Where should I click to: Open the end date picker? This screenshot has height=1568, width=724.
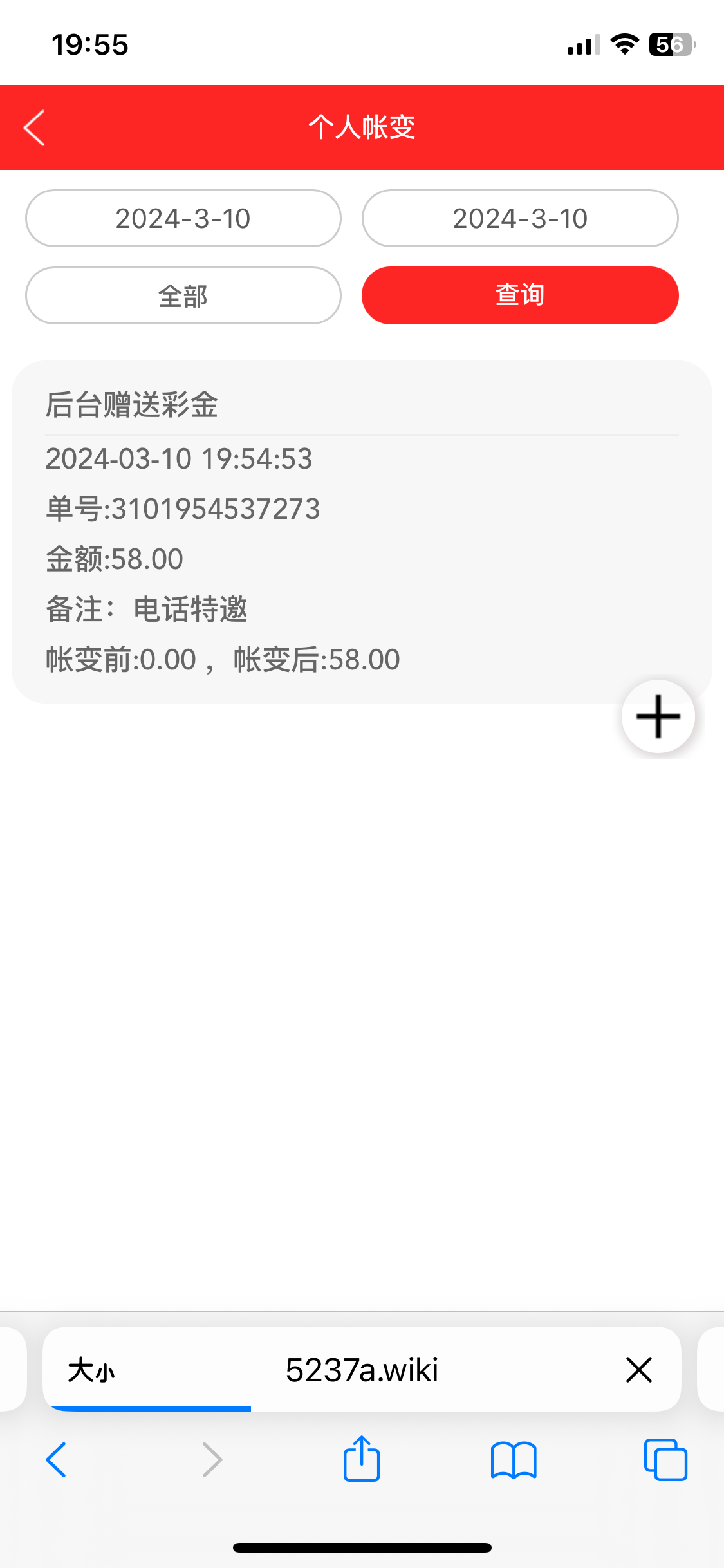pos(520,218)
